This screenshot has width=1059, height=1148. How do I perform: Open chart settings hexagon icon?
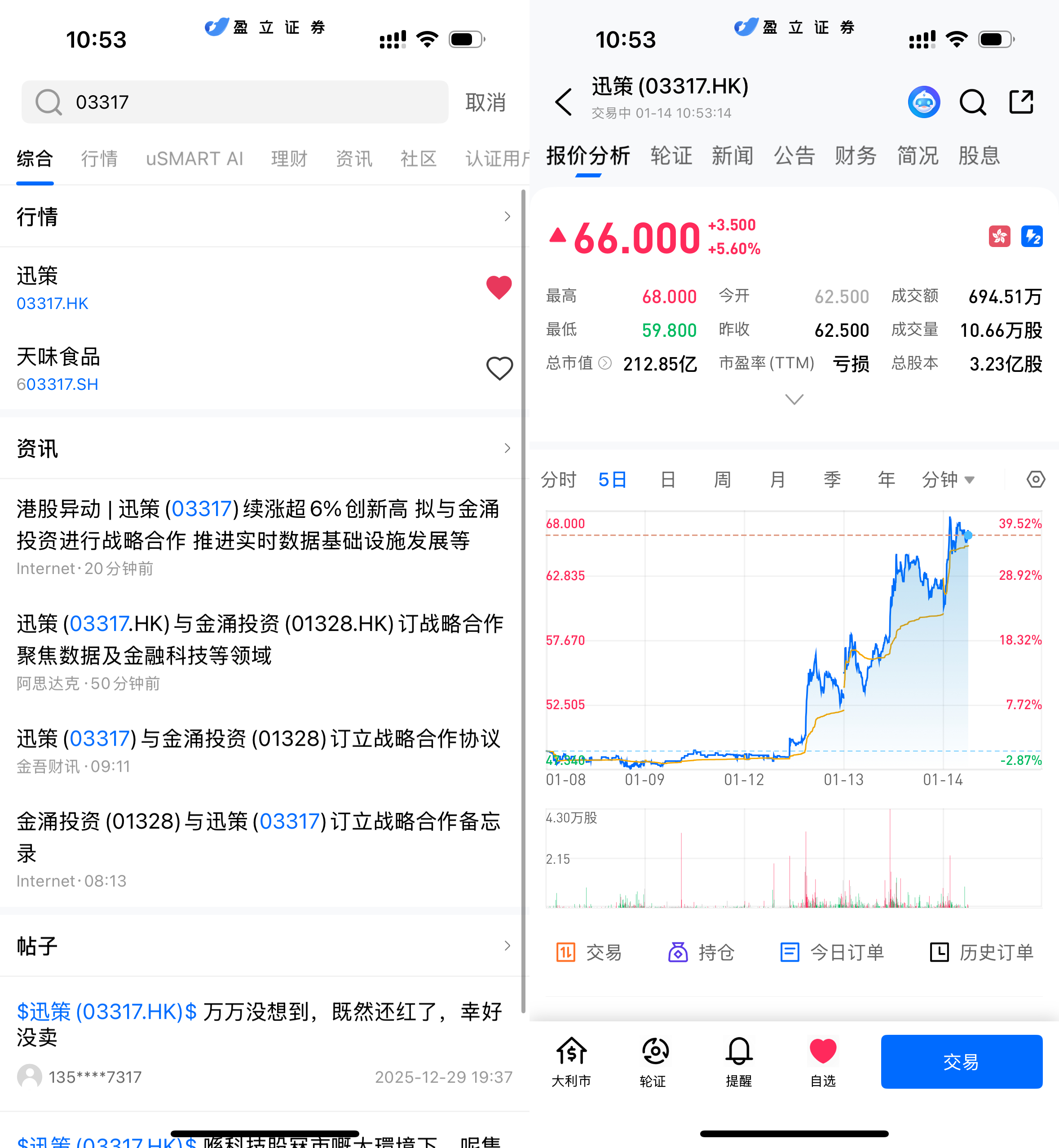(x=1035, y=479)
